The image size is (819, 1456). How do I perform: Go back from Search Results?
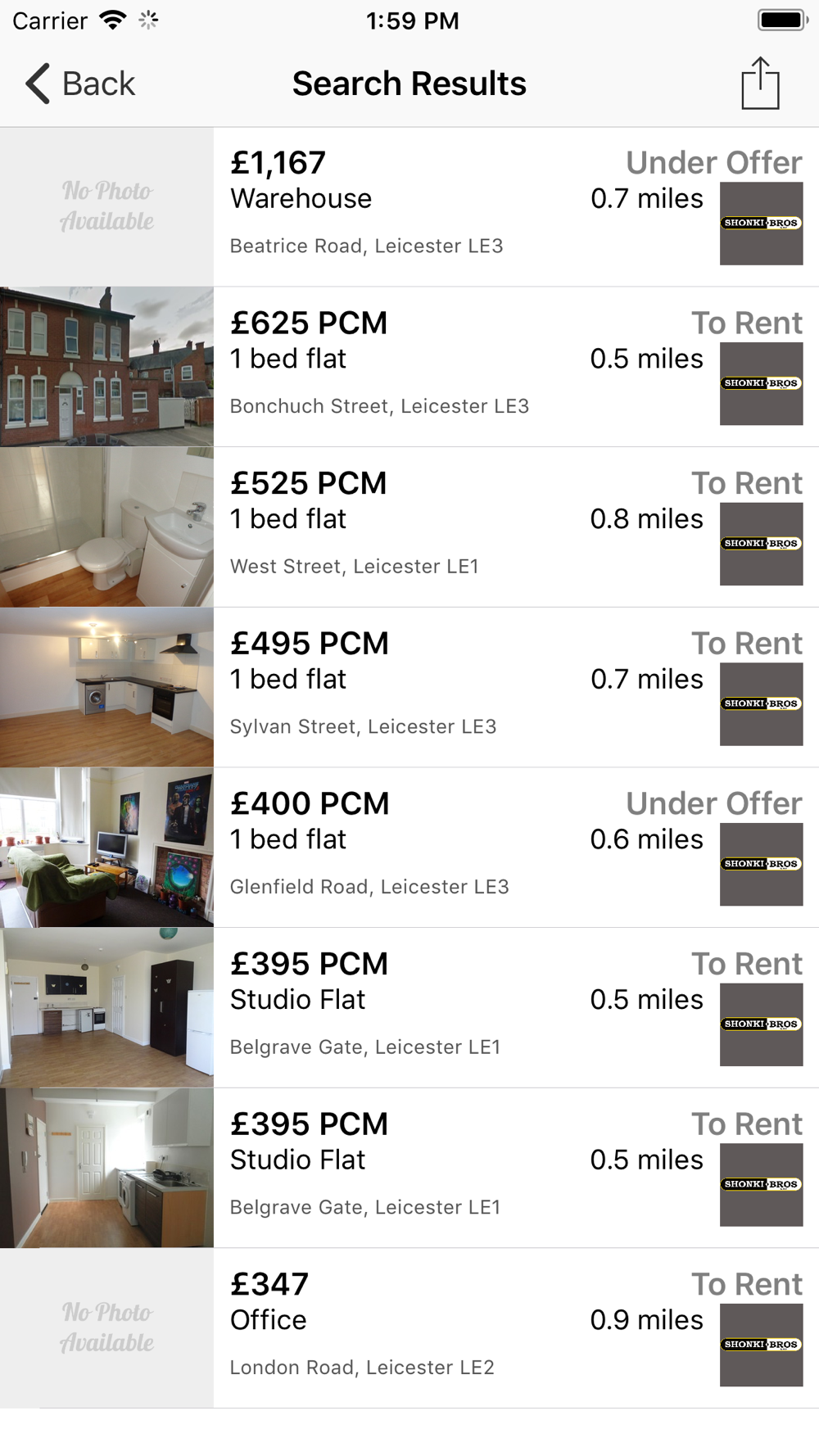80,84
